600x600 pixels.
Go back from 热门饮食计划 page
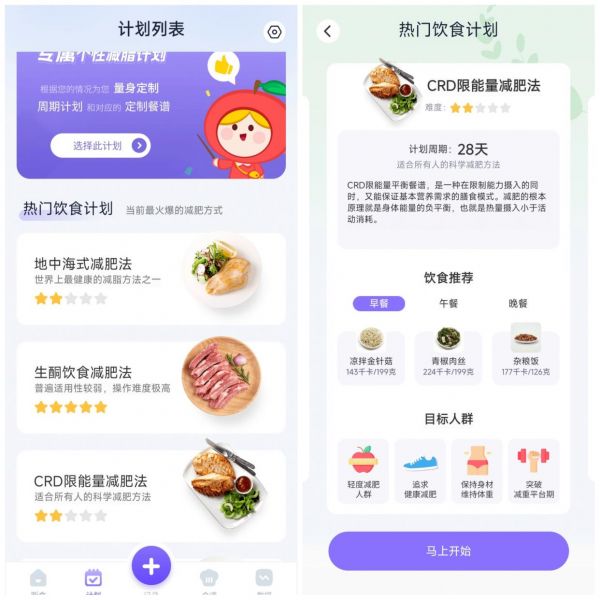click(328, 32)
